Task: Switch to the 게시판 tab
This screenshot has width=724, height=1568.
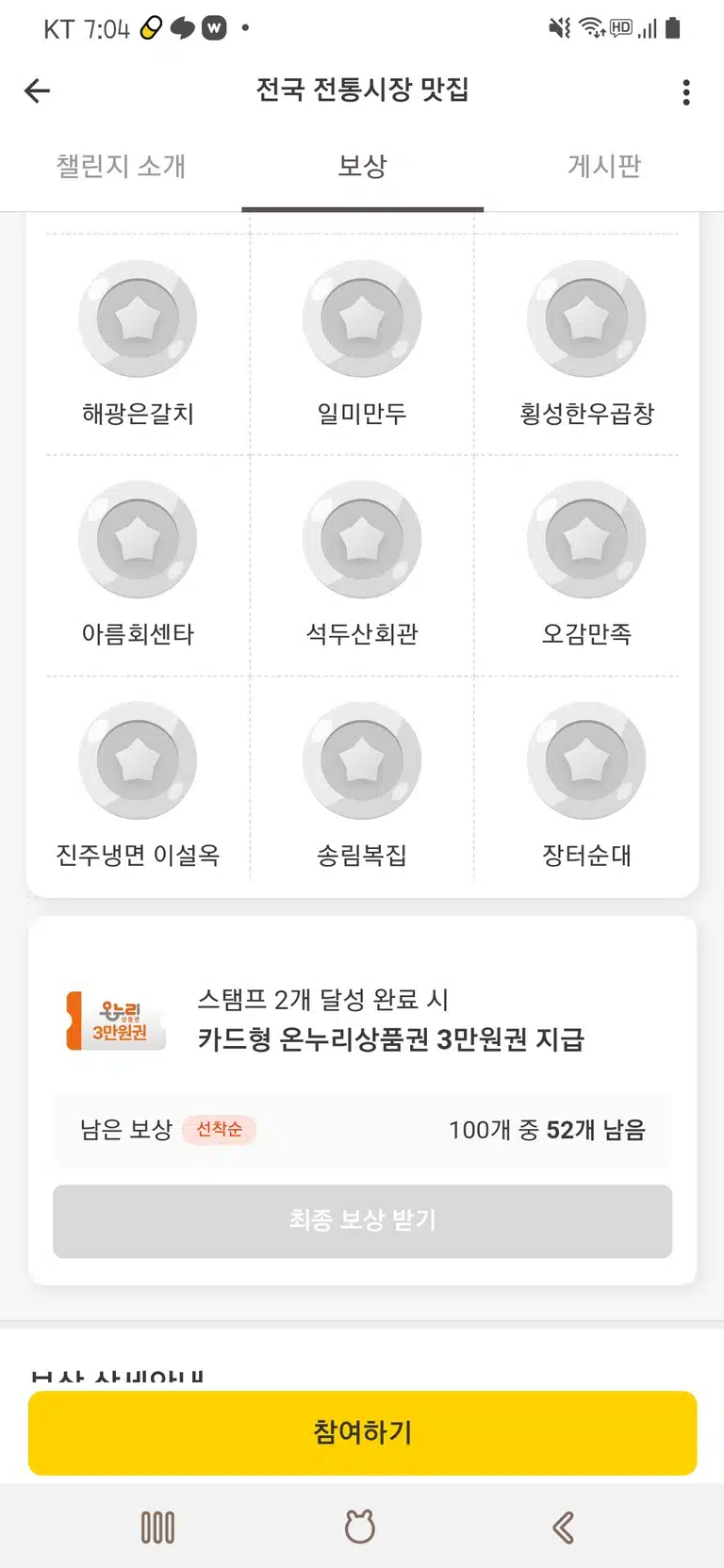Action: tap(604, 166)
